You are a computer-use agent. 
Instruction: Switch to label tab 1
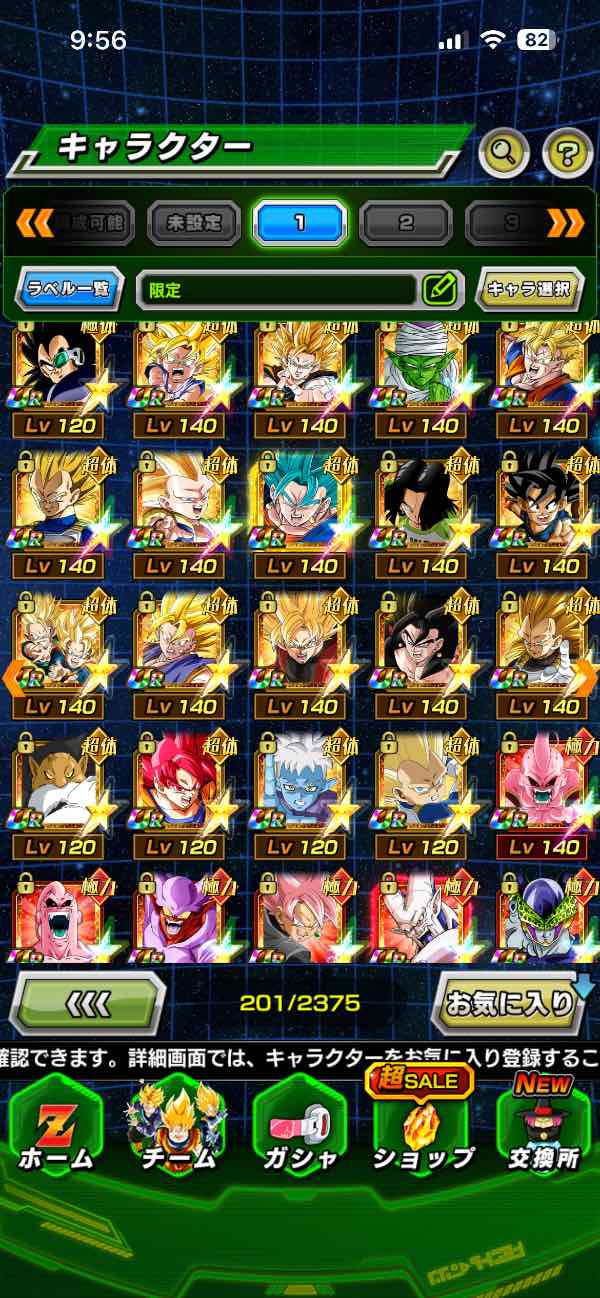coord(299,223)
